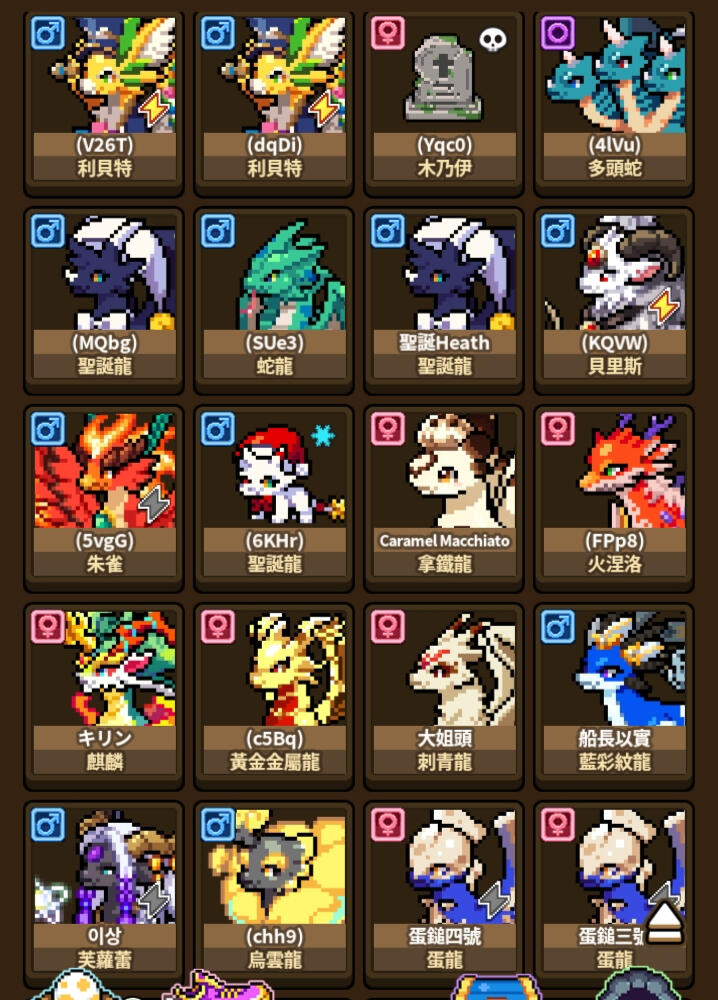Image resolution: width=718 pixels, height=1000 pixels.
Task: Open the tombstone card (Yqc0) 木乃伊
Action: (x=443, y=95)
